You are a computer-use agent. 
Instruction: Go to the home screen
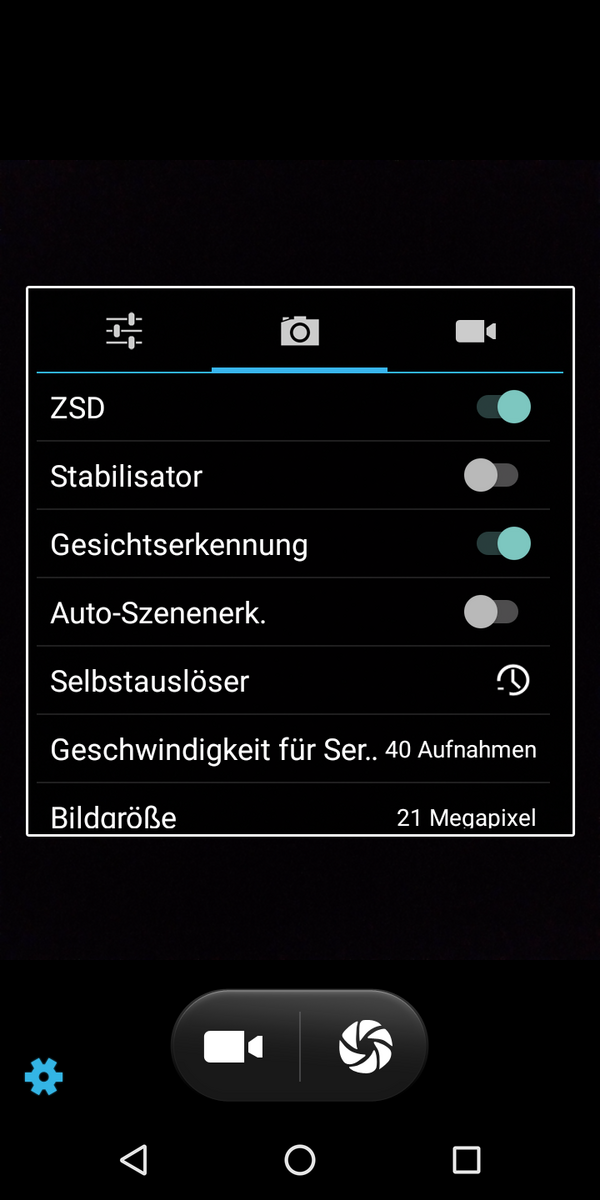click(x=300, y=1159)
